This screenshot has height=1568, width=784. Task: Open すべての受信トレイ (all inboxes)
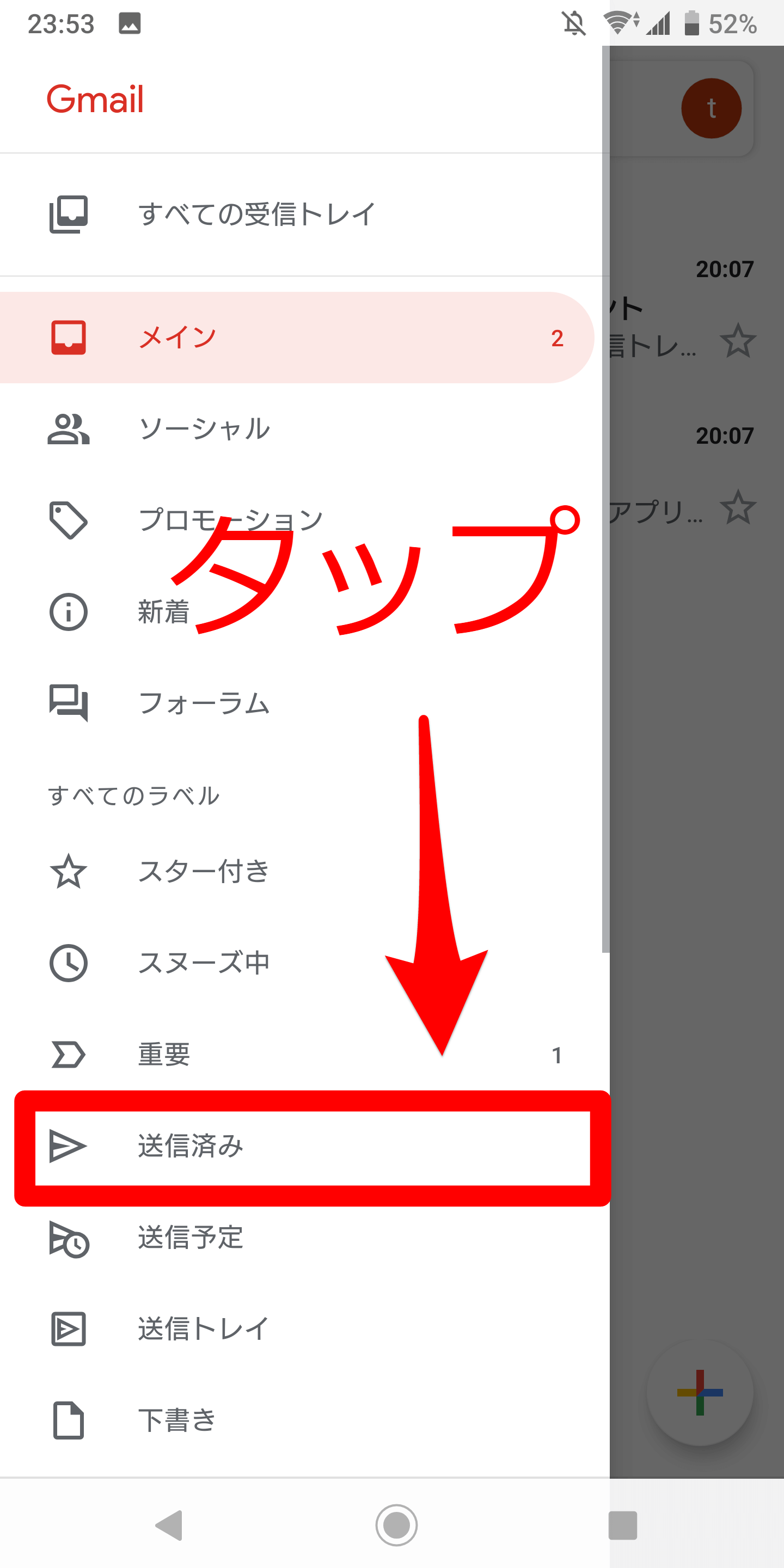(x=304, y=215)
